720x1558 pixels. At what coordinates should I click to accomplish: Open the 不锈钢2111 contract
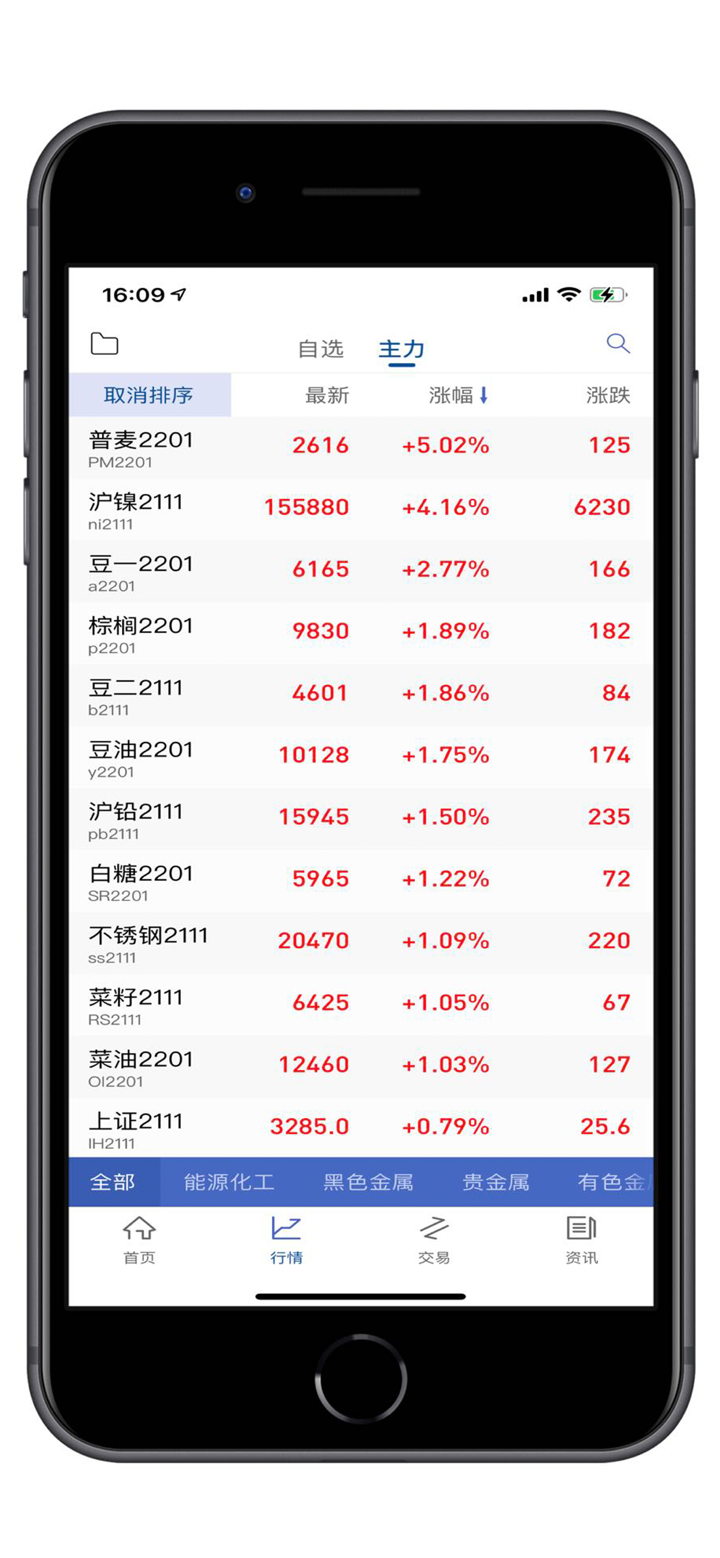pyautogui.click(x=360, y=944)
